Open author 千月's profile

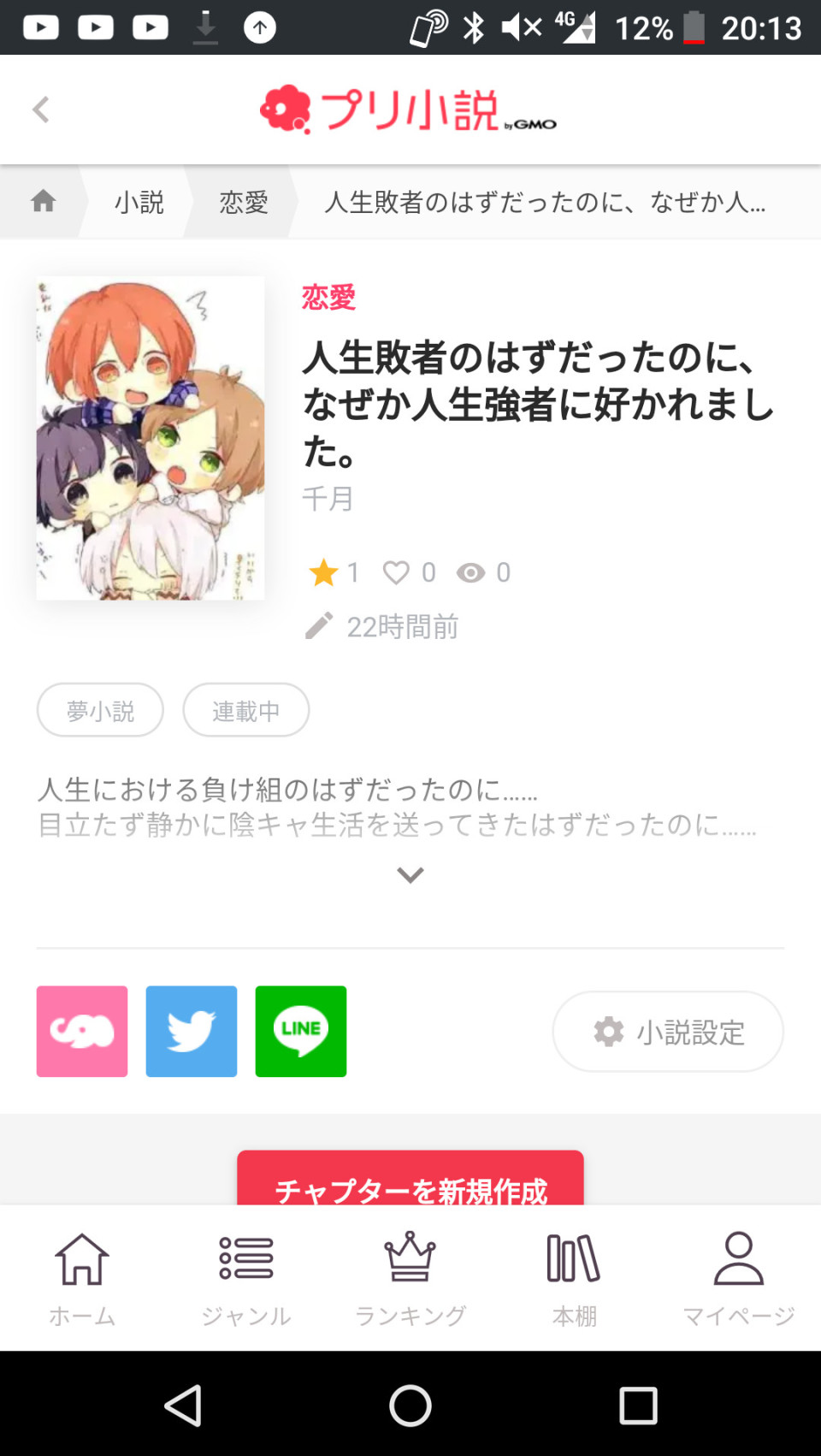[x=328, y=498]
